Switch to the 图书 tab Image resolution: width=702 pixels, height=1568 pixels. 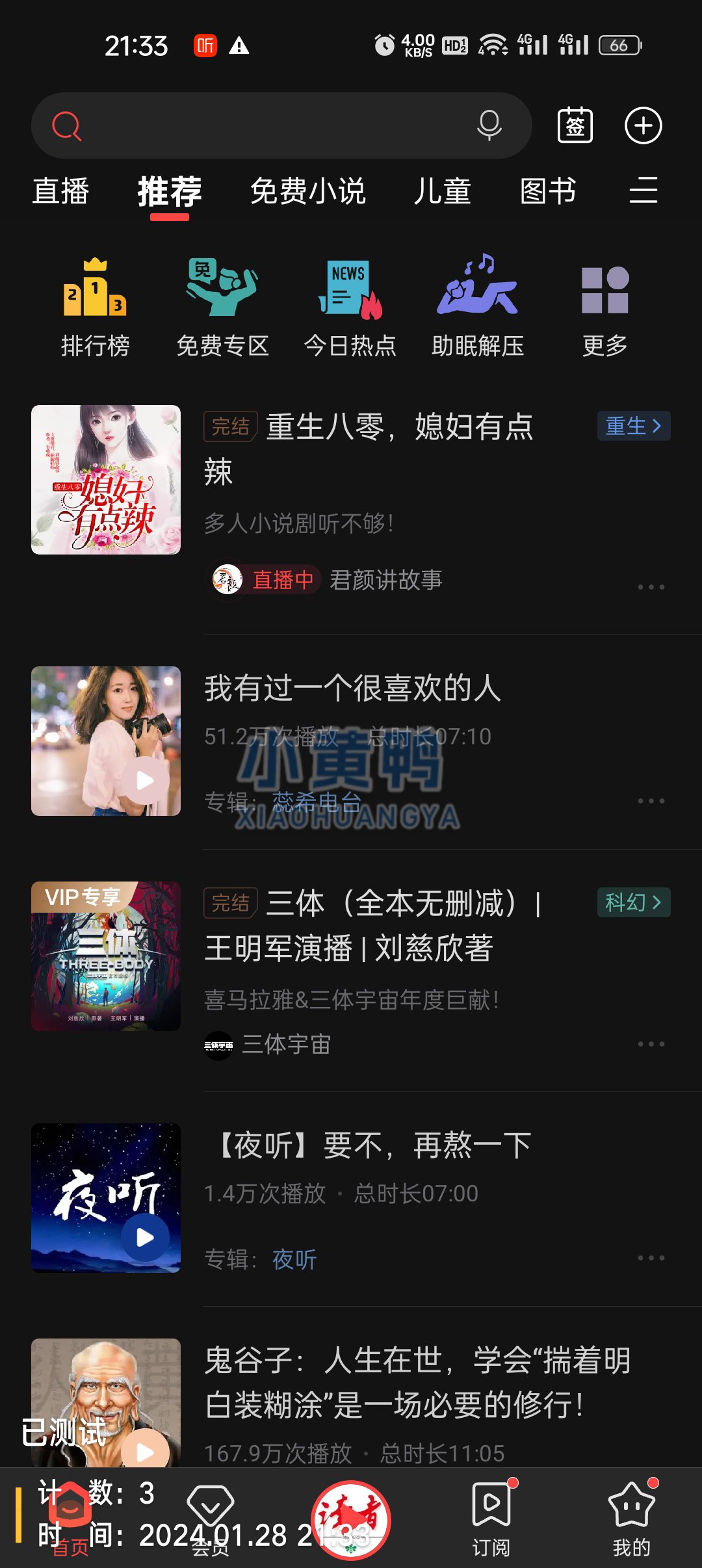pyautogui.click(x=548, y=192)
